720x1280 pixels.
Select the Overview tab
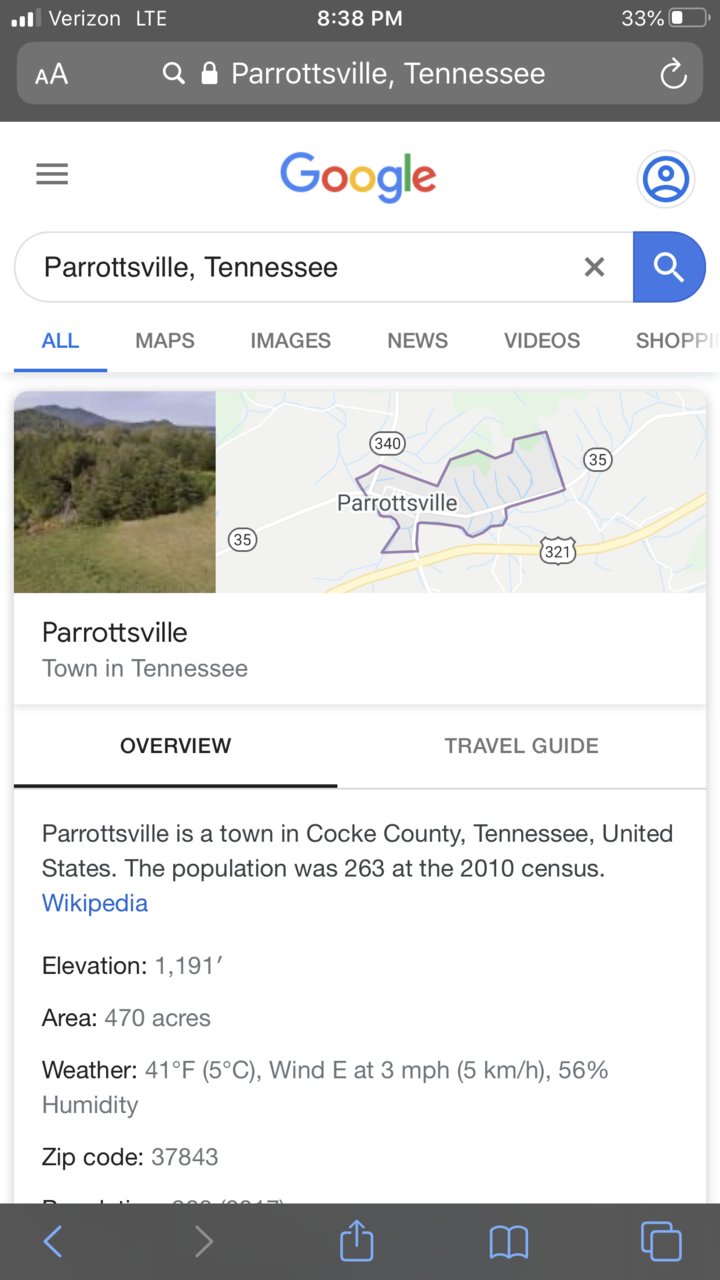(175, 746)
